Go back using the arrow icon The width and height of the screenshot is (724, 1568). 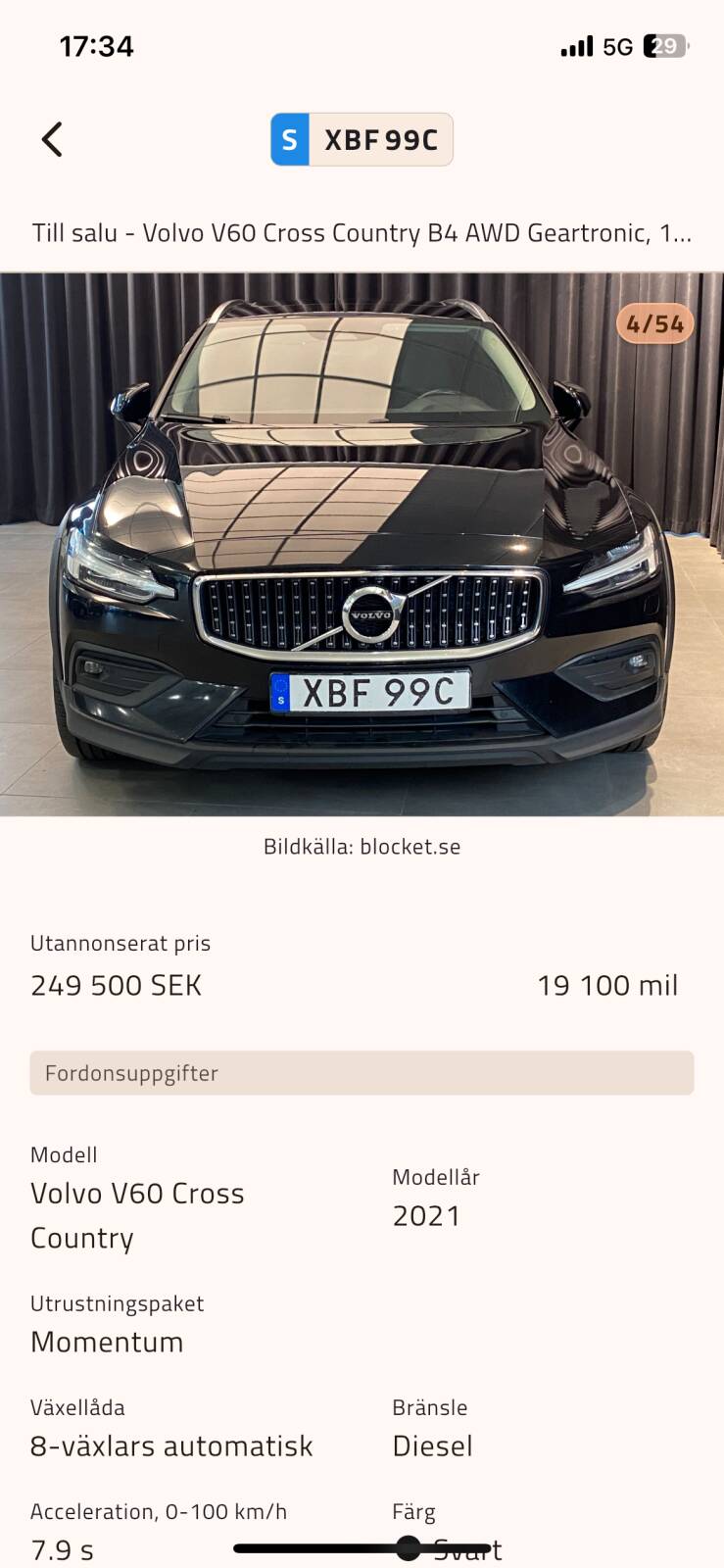53,139
